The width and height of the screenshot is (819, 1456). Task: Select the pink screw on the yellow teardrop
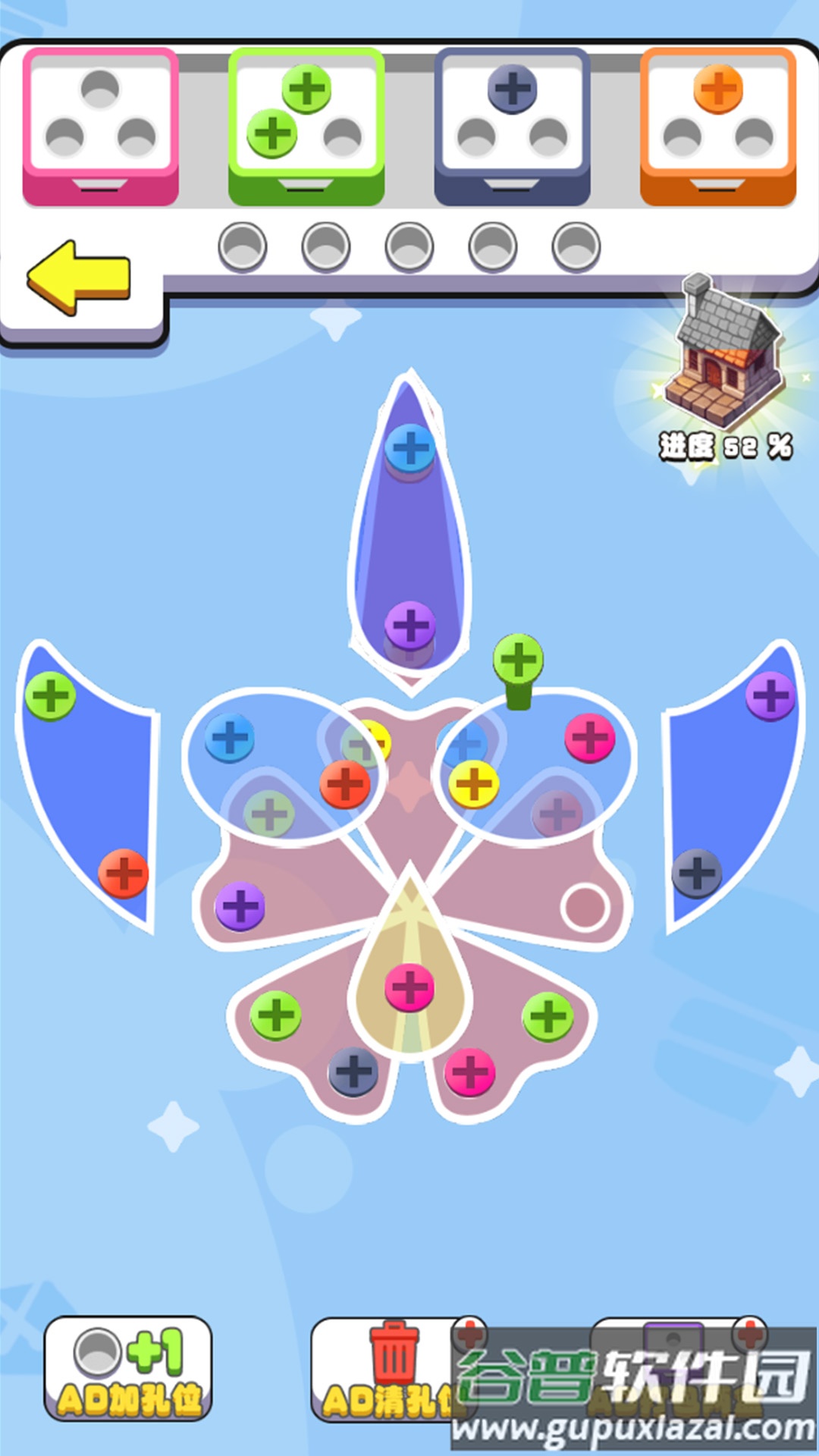pyautogui.click(x=409, y=987)
